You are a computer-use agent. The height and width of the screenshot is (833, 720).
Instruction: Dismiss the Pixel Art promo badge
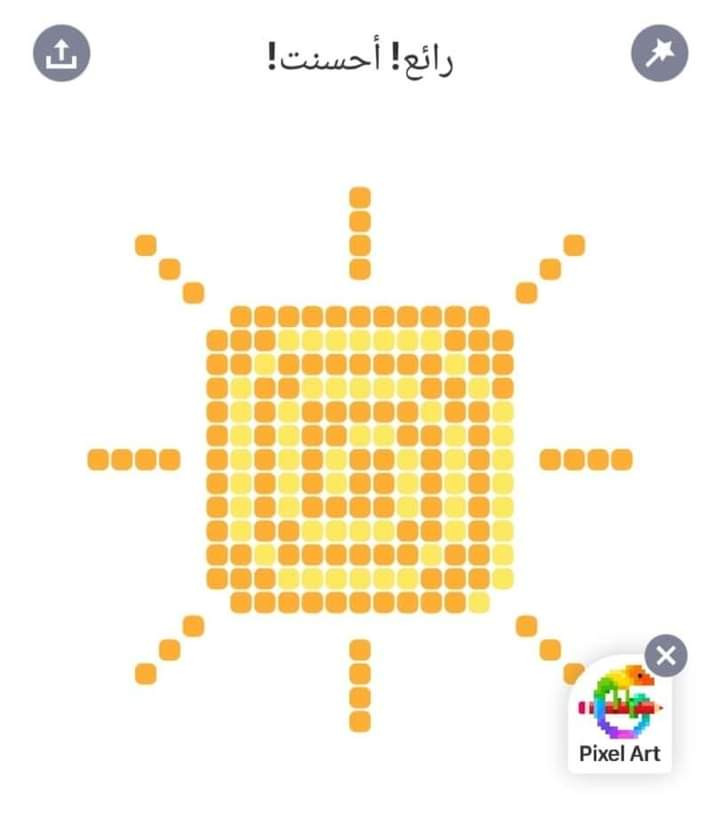click(666, 656)
